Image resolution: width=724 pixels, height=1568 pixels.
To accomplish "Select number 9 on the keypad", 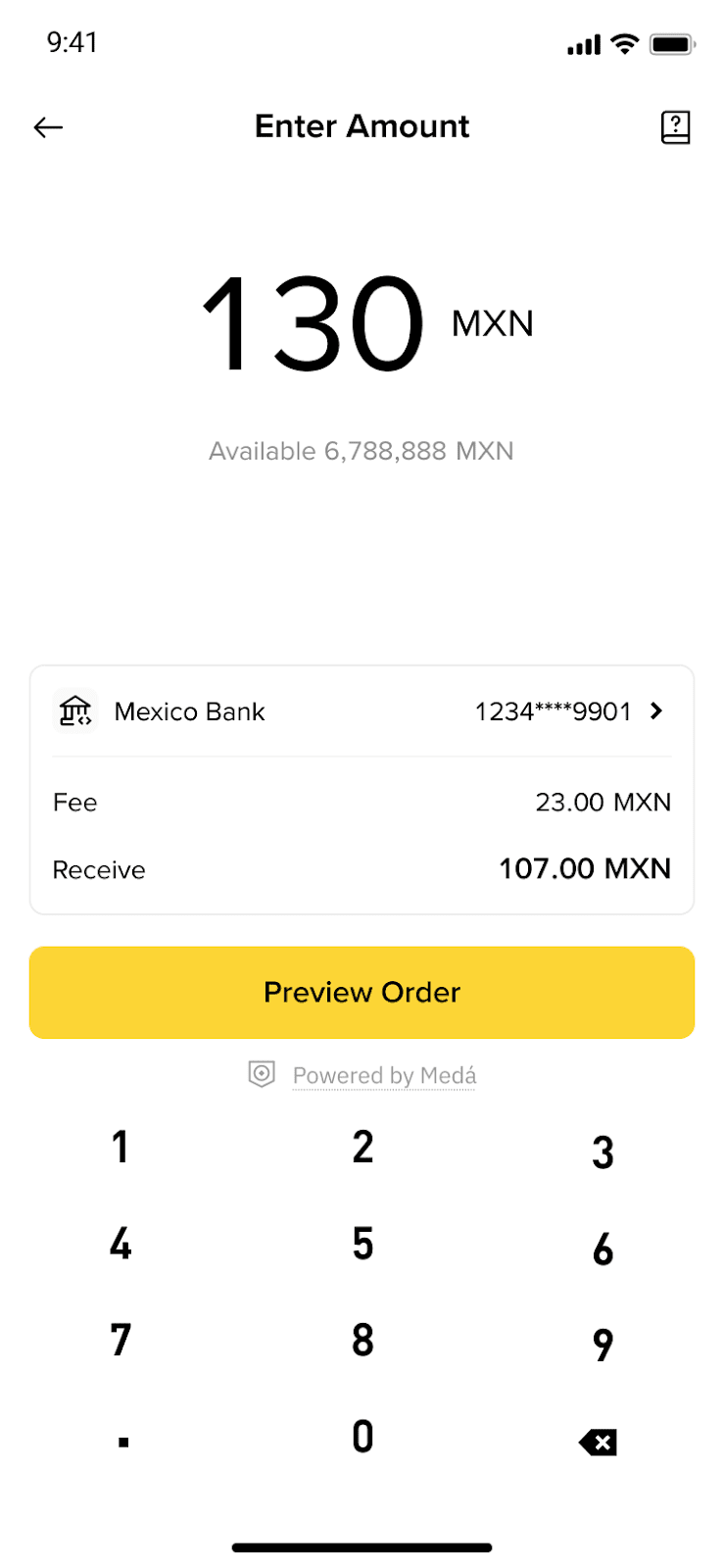I will 603,1345.
